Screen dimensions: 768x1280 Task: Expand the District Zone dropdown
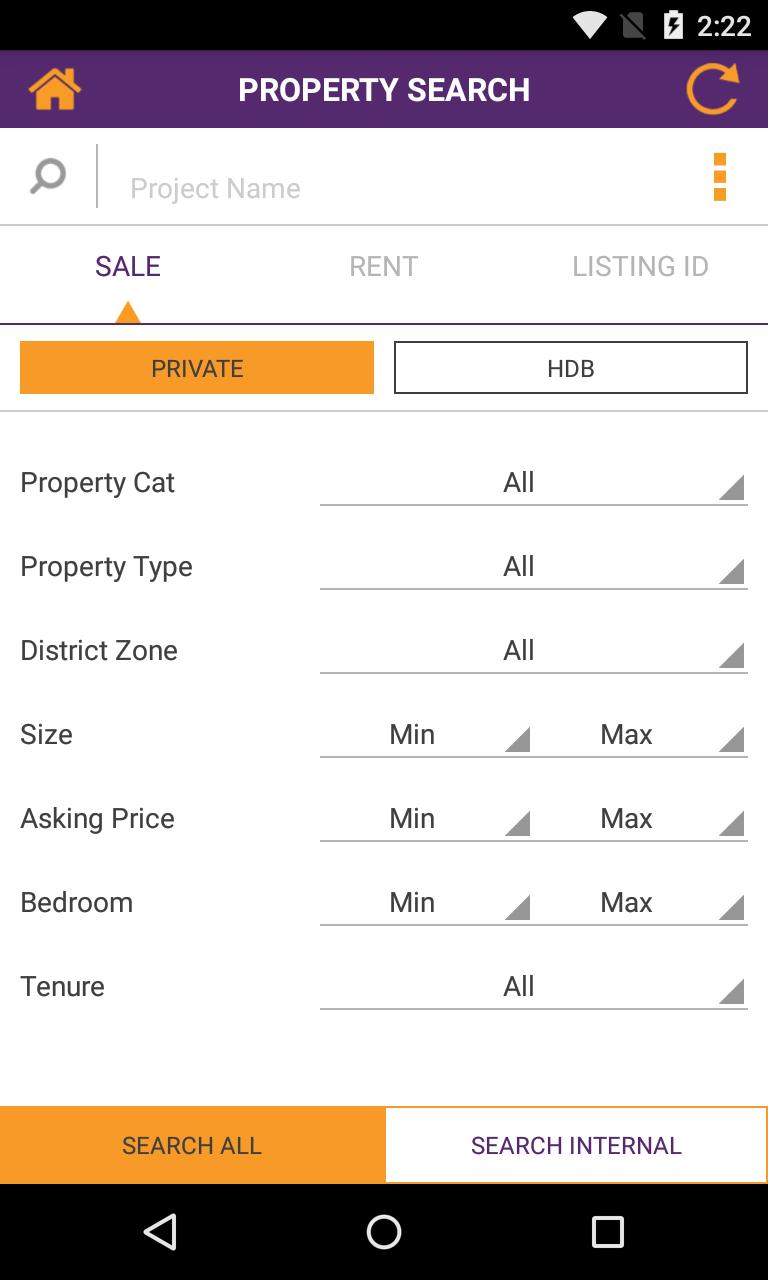click(534, 650)
